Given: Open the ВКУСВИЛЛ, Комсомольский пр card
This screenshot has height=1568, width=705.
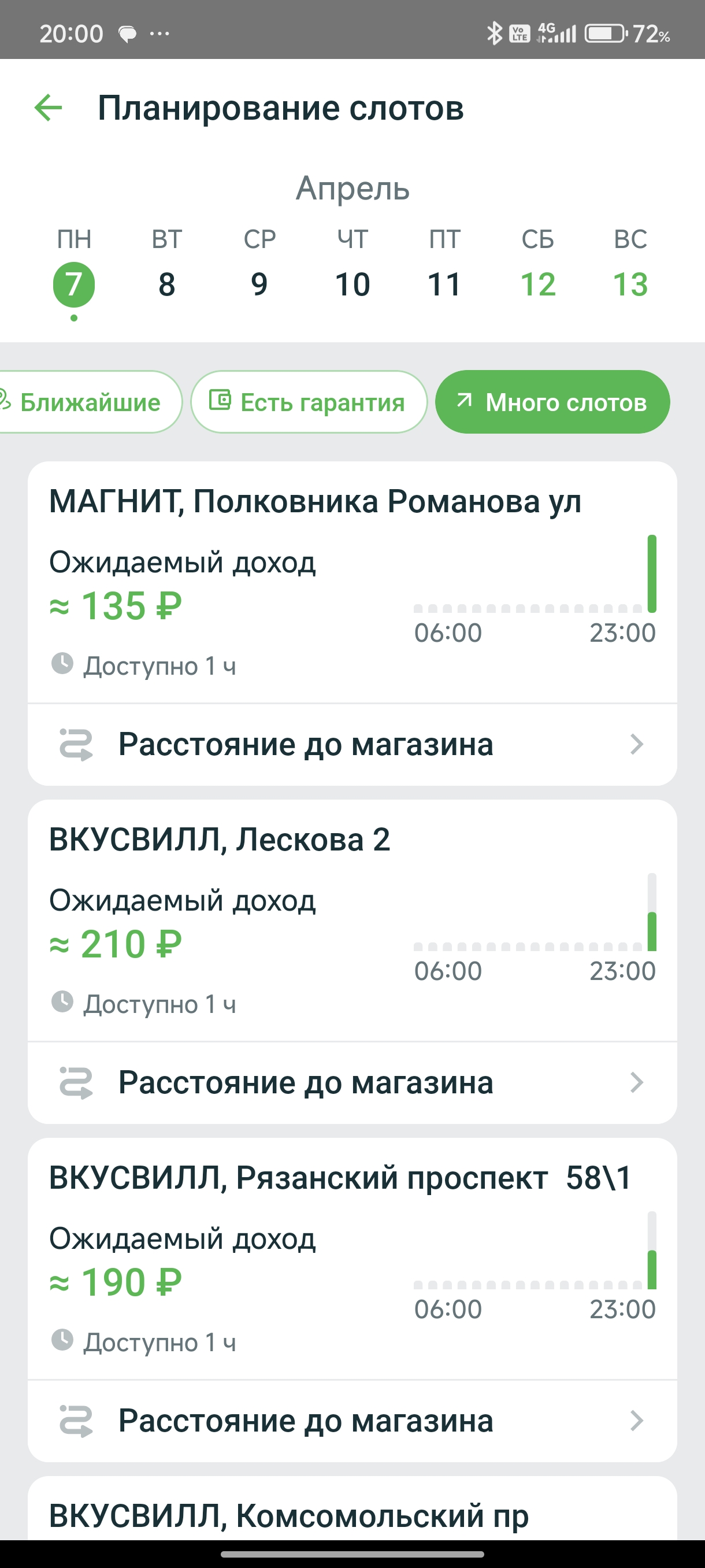Looking at the screenshot, I should (352, 1510).
